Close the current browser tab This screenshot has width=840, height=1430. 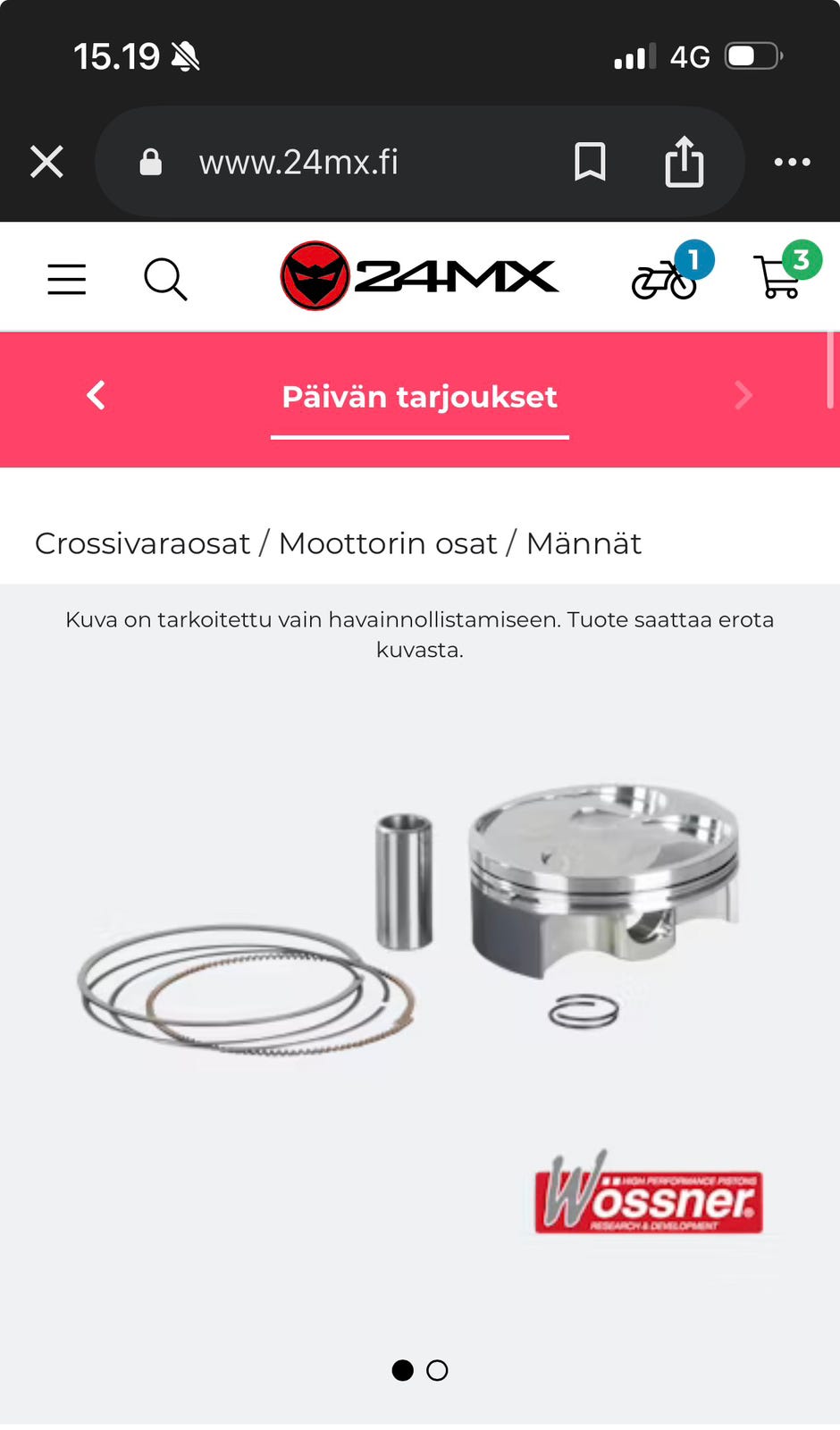point(46,162)
